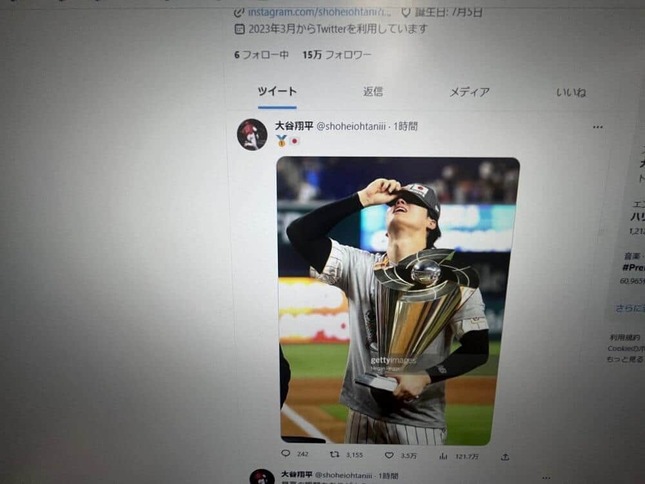Open the trophy photo in the tweet
The height and width of the screenshot is (484, 645).
(x=398, y=300)
